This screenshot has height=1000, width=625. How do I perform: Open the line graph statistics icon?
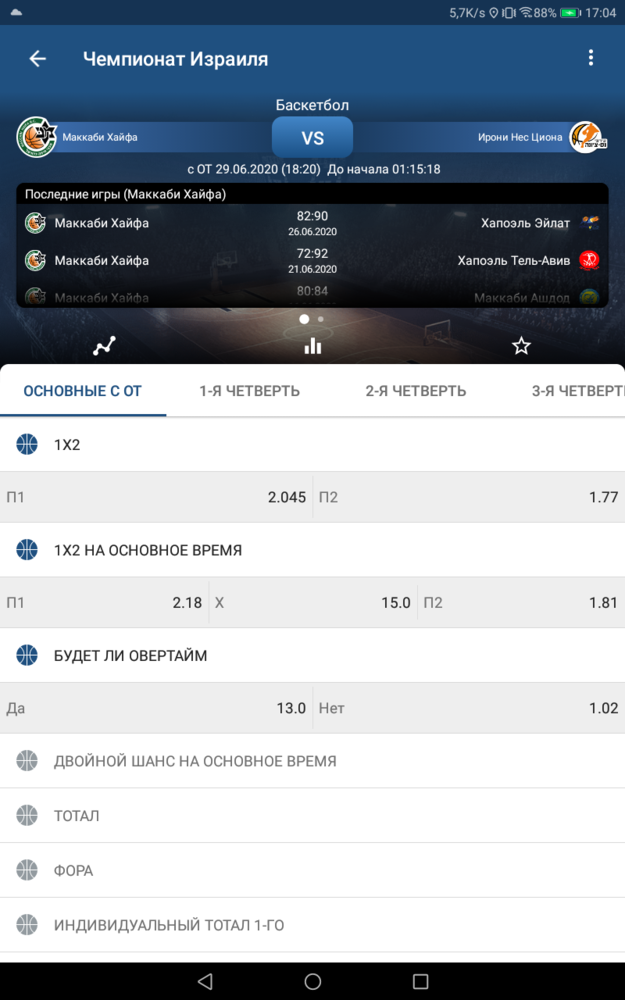point(104,346)
